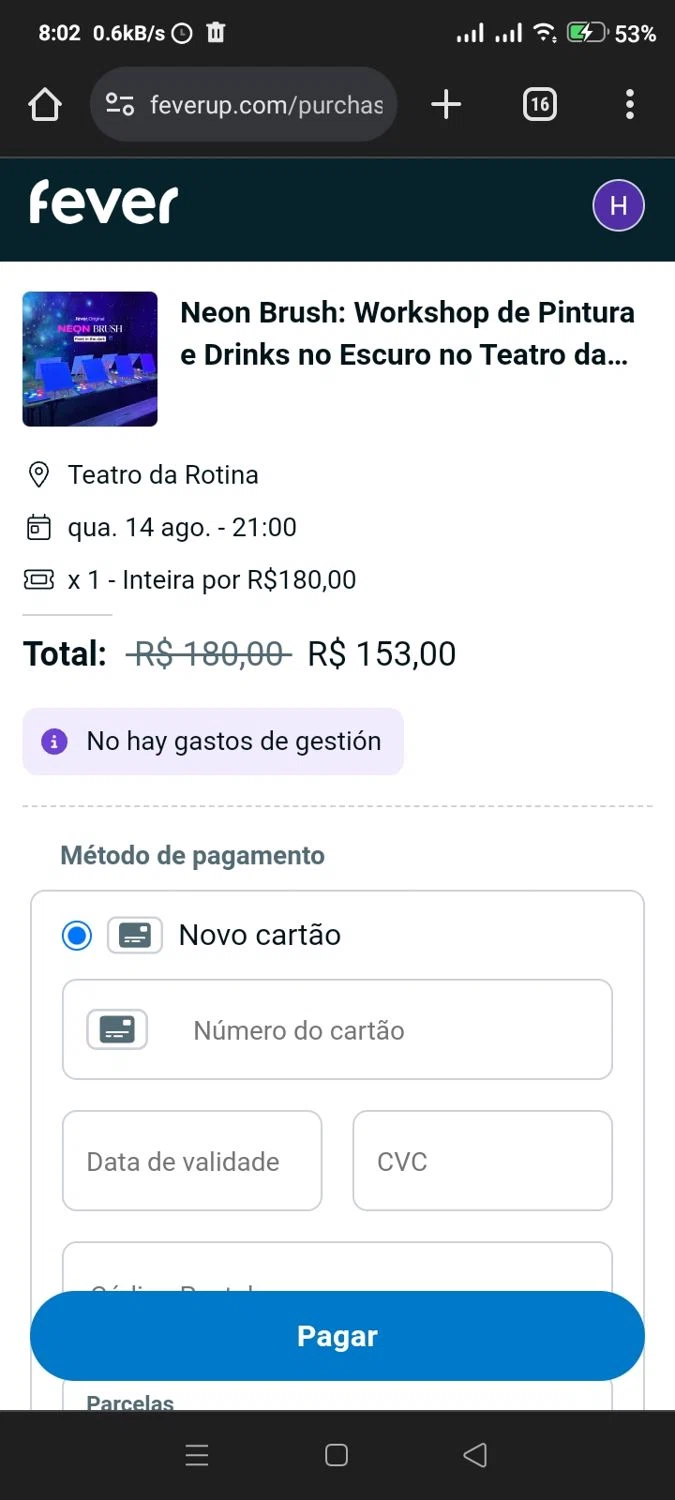The height and width of the screenshot is (1500, 675).
Task: Focus the Número do cartão field
Action: [x=380, y=1030]
